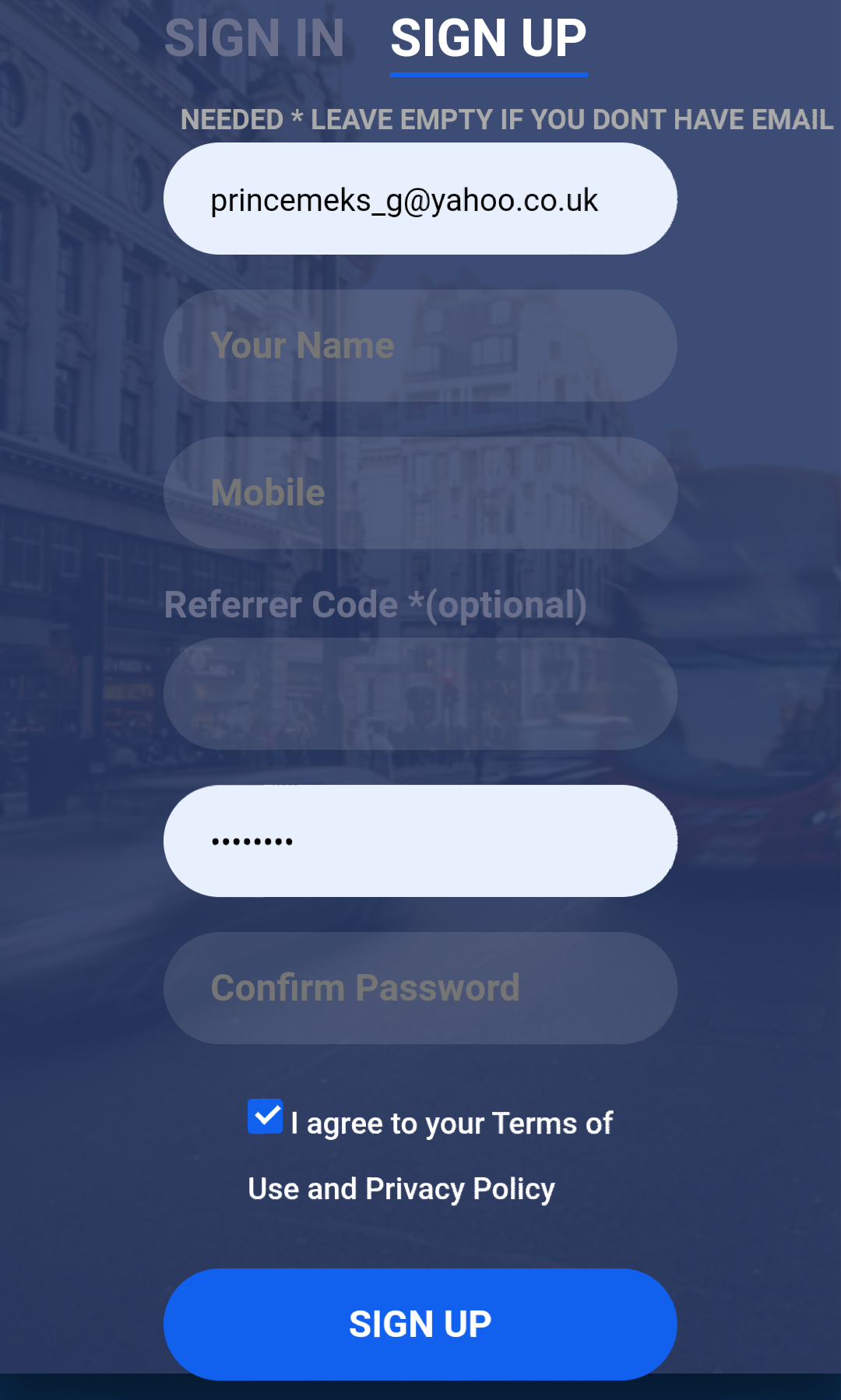Switch to the SIGN IN tab
Image resolution: width=841 pixels, height=1400 pixels.
[255, 38]
